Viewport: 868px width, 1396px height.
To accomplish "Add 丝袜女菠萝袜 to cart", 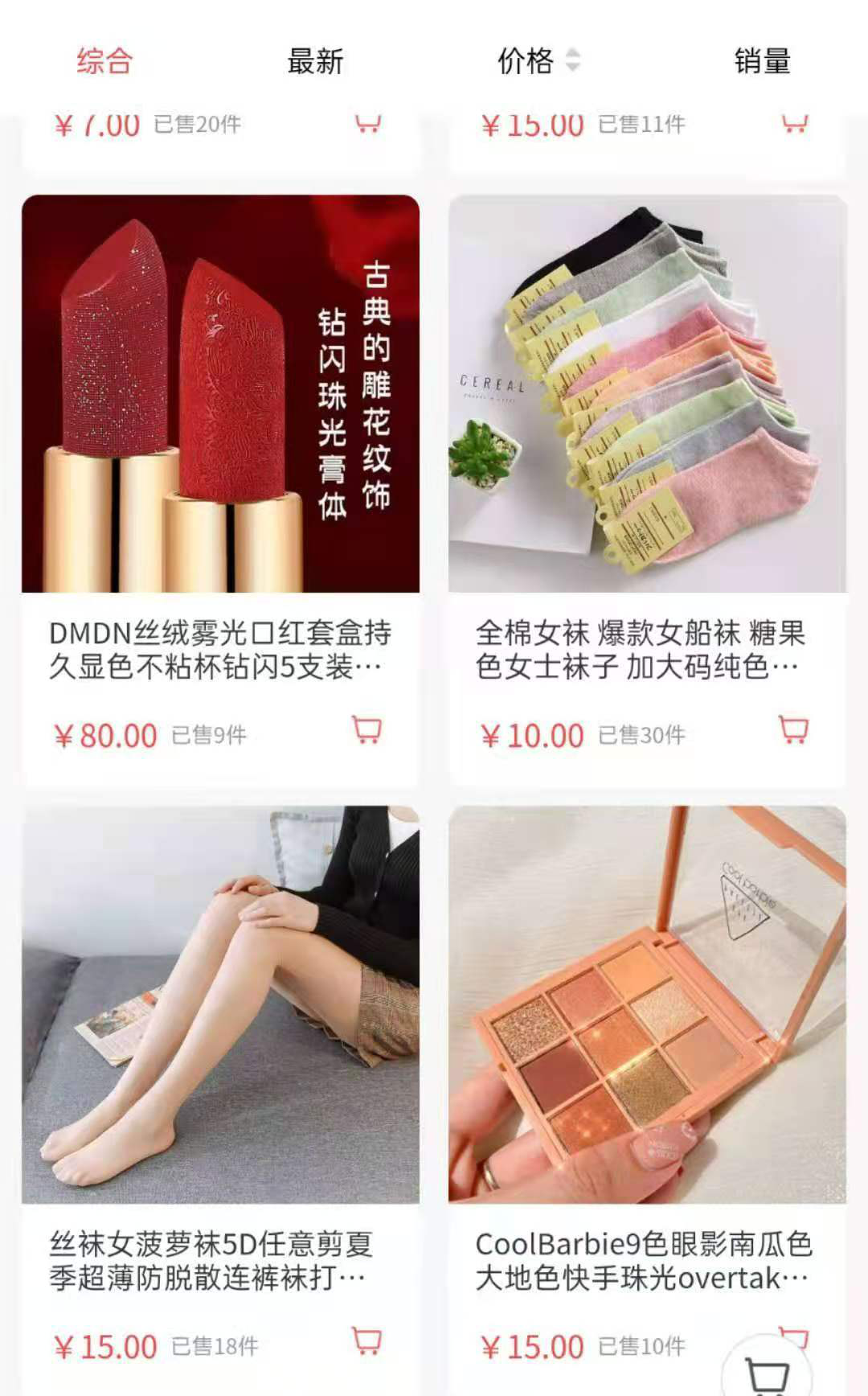I will [x=367, y=1341].
